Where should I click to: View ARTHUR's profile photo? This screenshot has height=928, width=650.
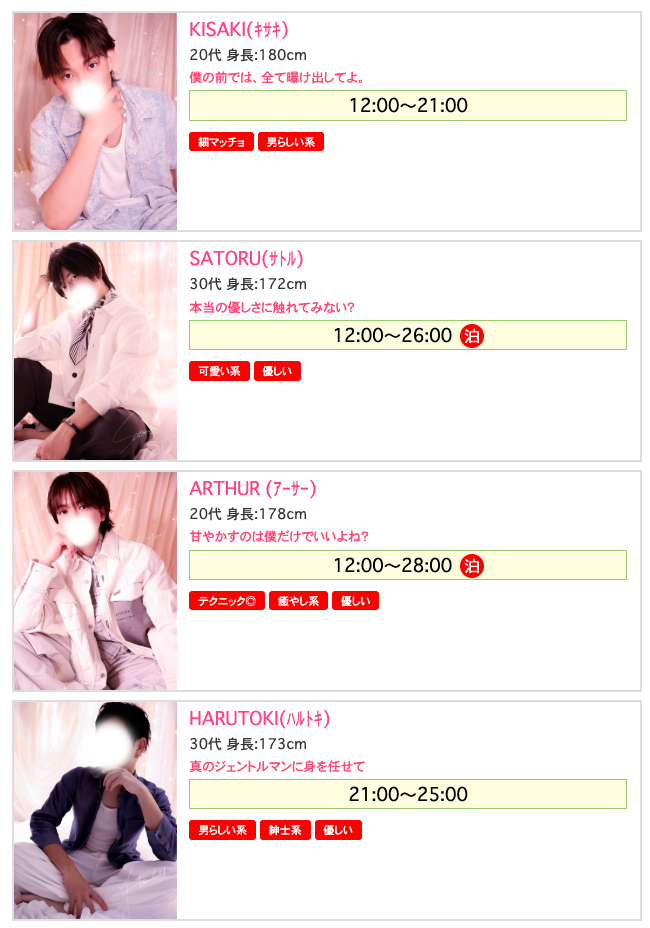coord(95,581)
